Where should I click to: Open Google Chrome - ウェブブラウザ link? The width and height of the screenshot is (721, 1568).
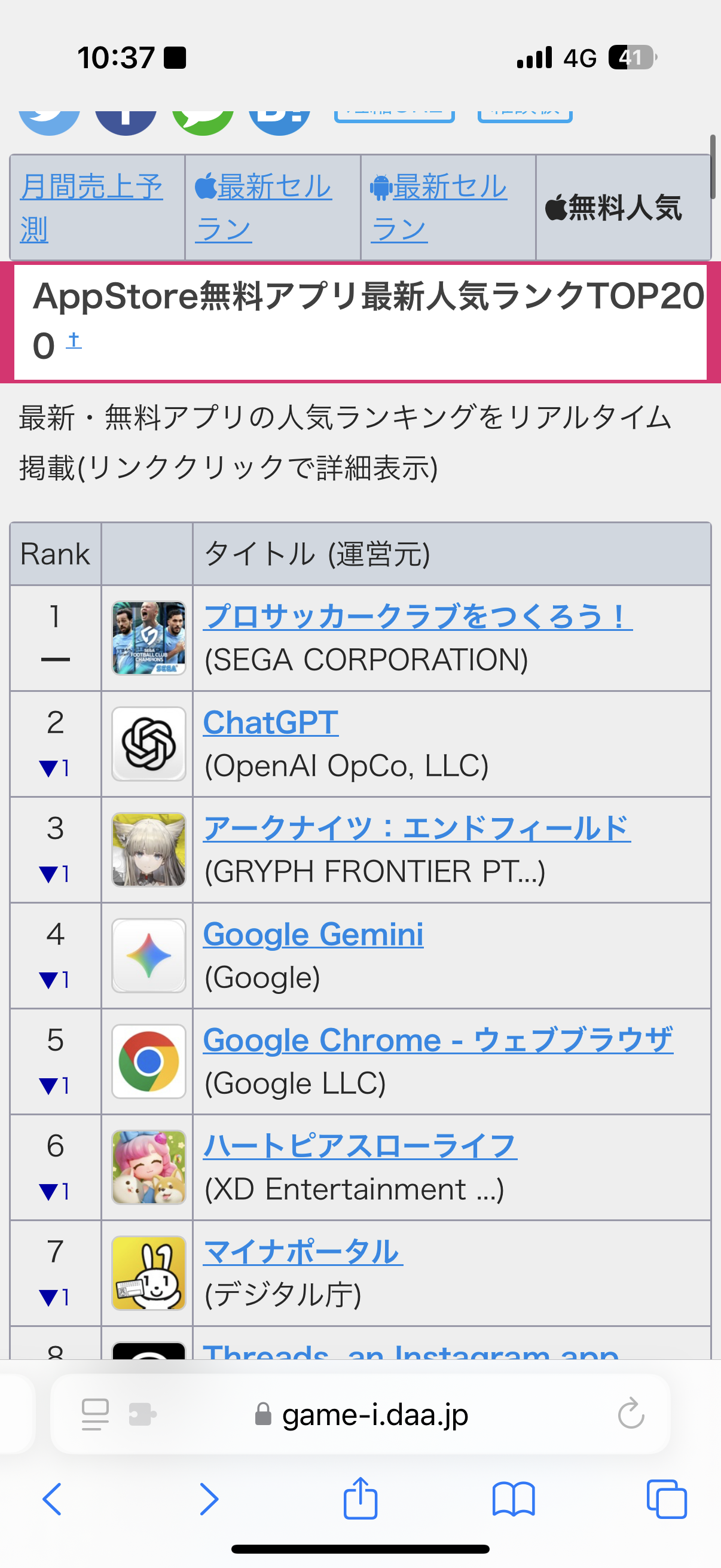tap(438, 1041)
